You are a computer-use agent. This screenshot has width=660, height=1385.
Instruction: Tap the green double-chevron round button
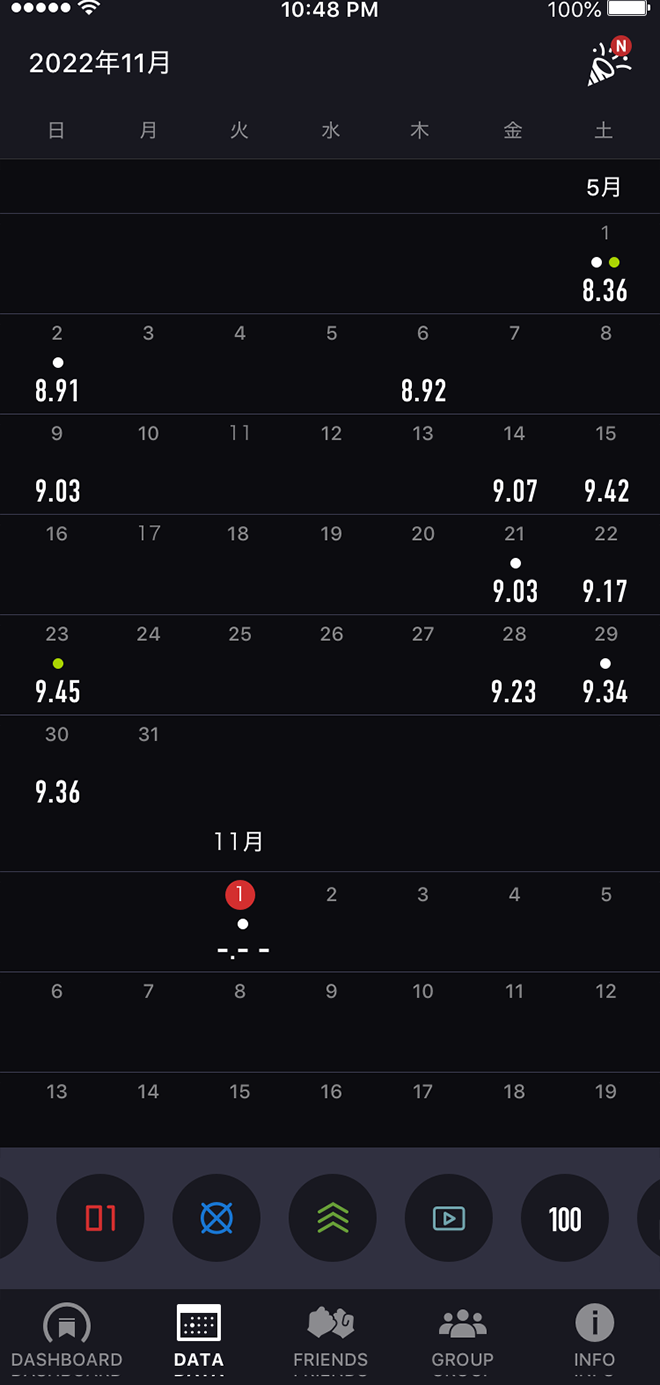click(x=332, y=1218)
